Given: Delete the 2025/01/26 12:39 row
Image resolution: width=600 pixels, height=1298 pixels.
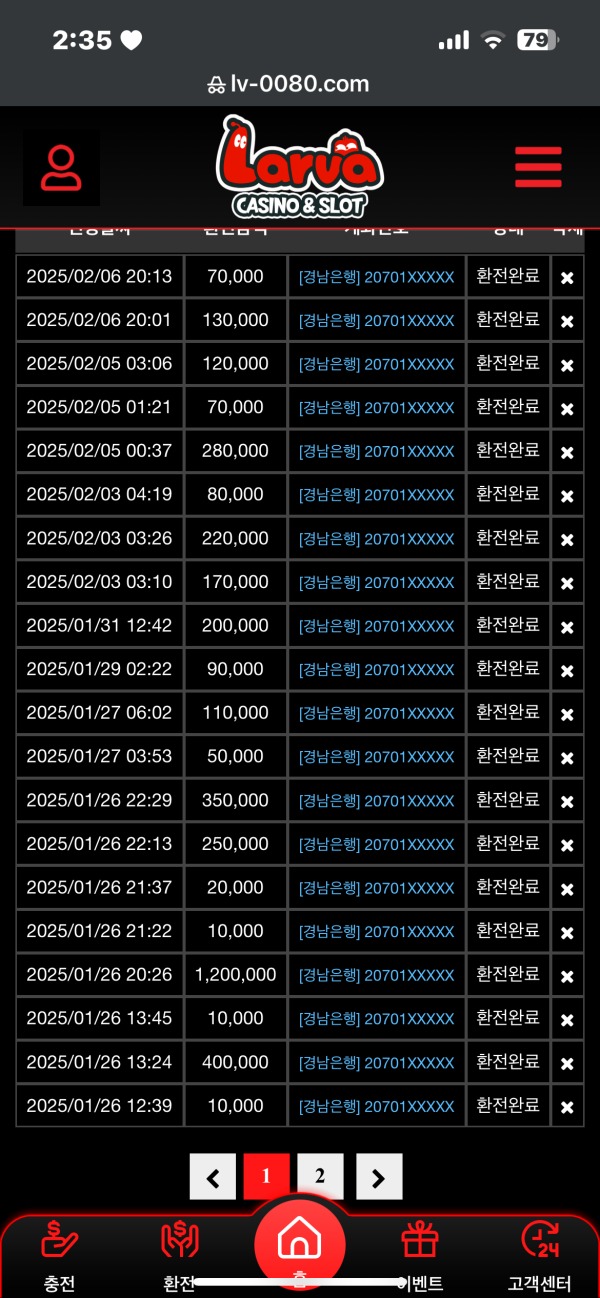Looking at the screenshot, I should click(x=567, y=1107).
